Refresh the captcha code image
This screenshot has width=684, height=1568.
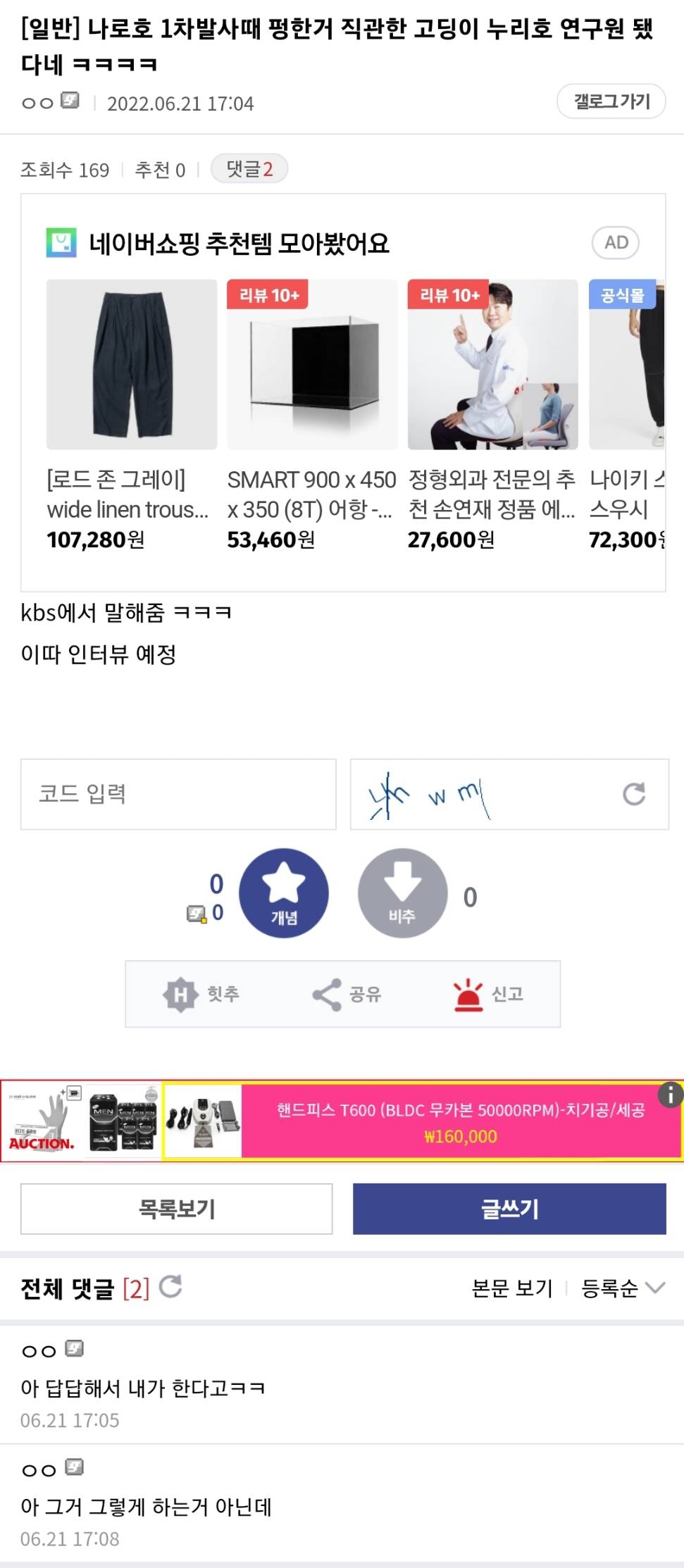(633, 794)
